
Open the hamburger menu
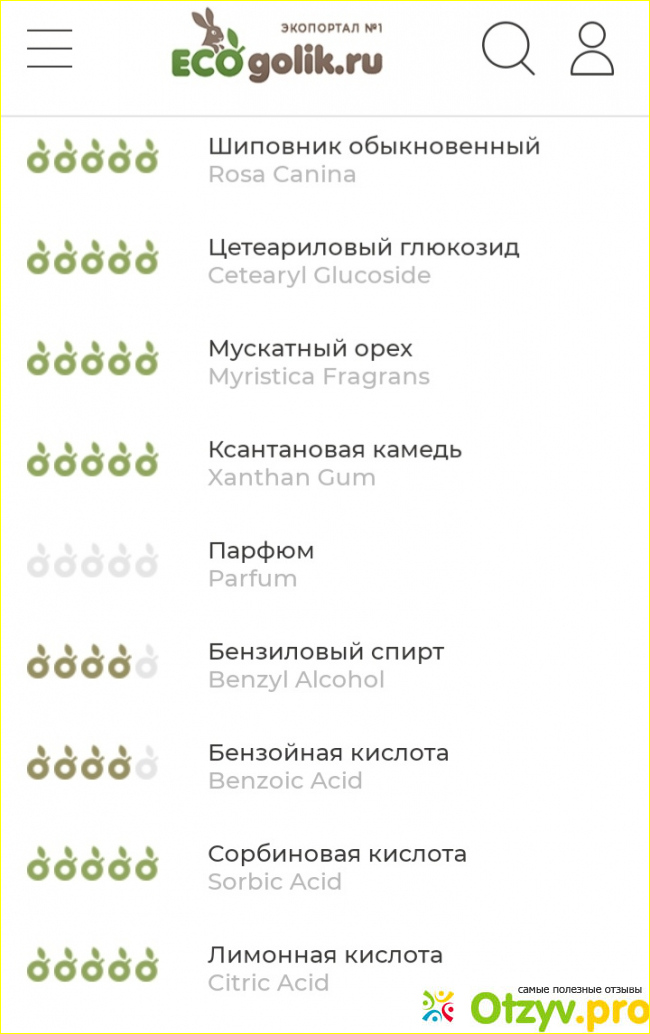point(50,48)
